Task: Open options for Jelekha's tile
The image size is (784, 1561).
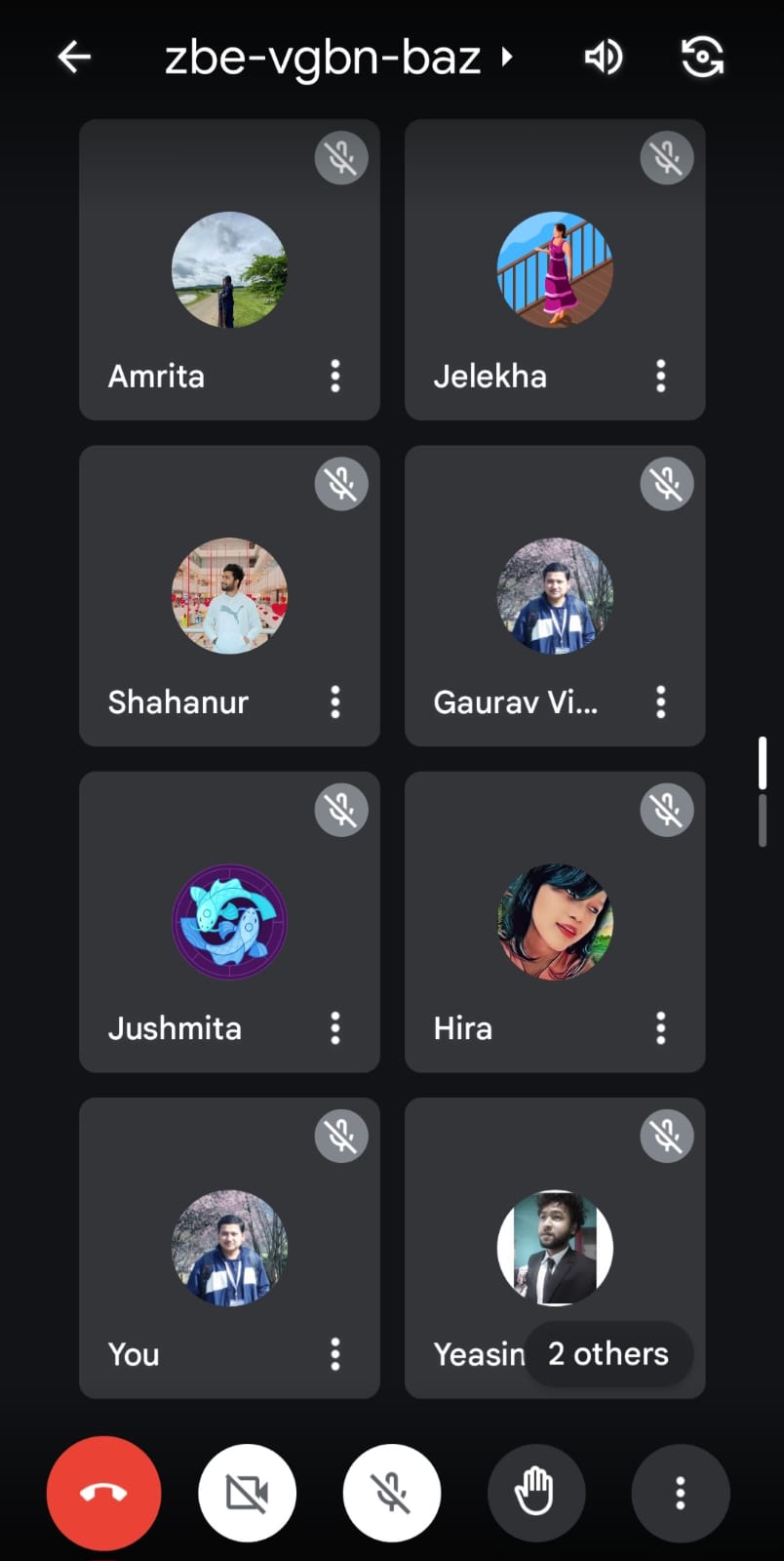Action: click(661, 376)
